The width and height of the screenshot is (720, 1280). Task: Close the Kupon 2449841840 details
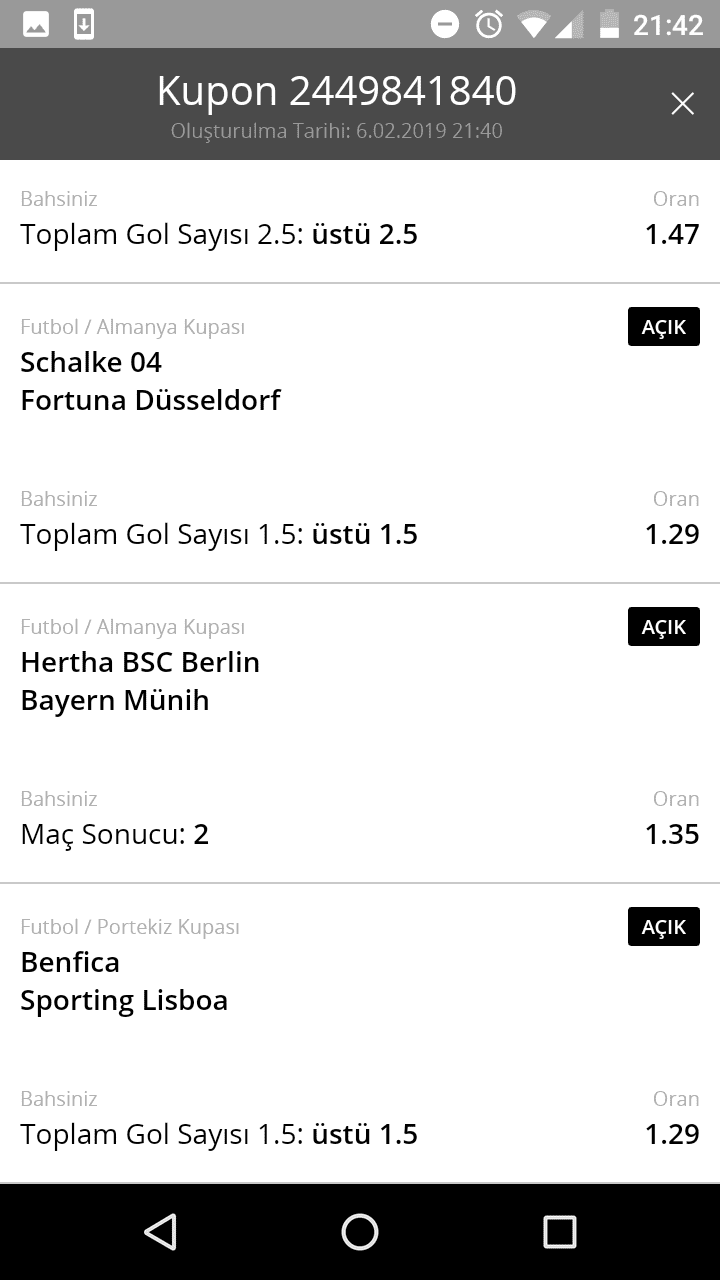point(682,104)
